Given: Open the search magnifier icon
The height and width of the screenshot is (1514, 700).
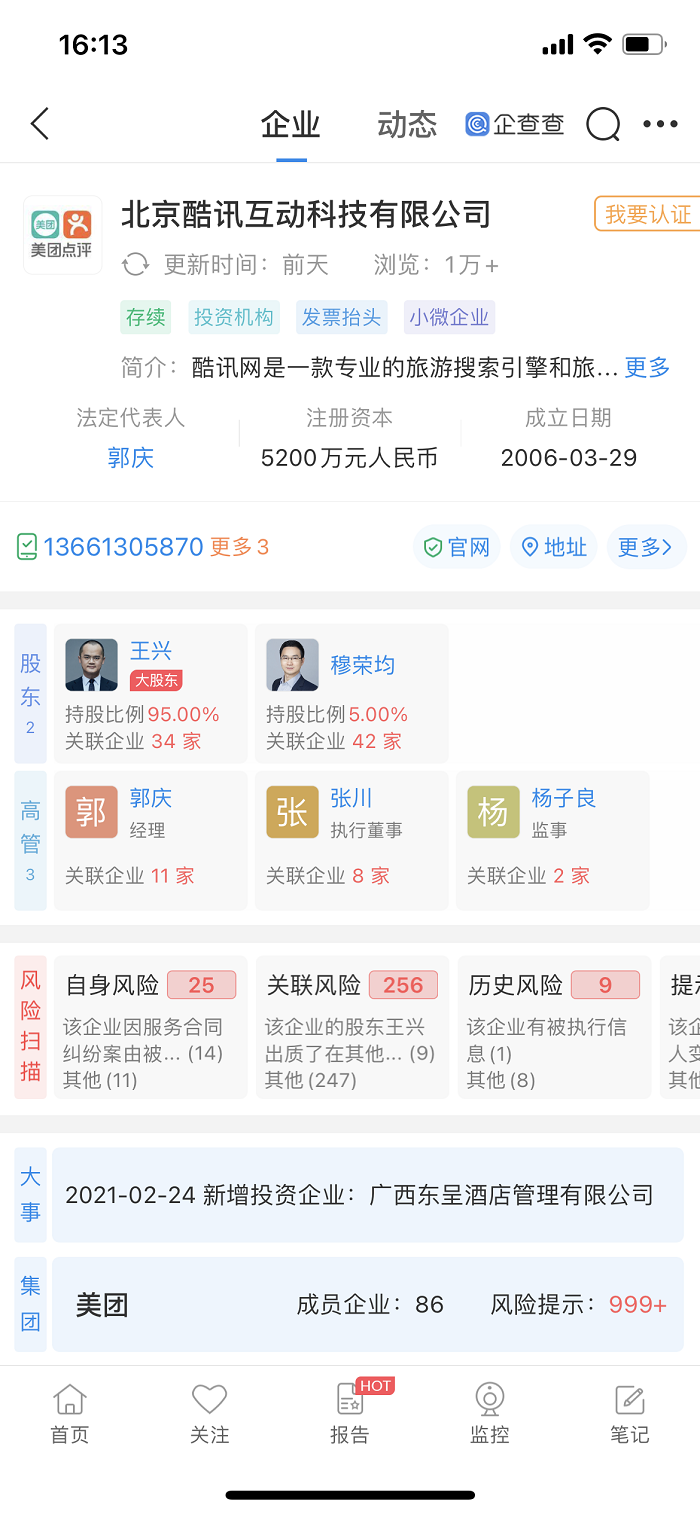Looking at the screenshot, I should click(603, 124).
